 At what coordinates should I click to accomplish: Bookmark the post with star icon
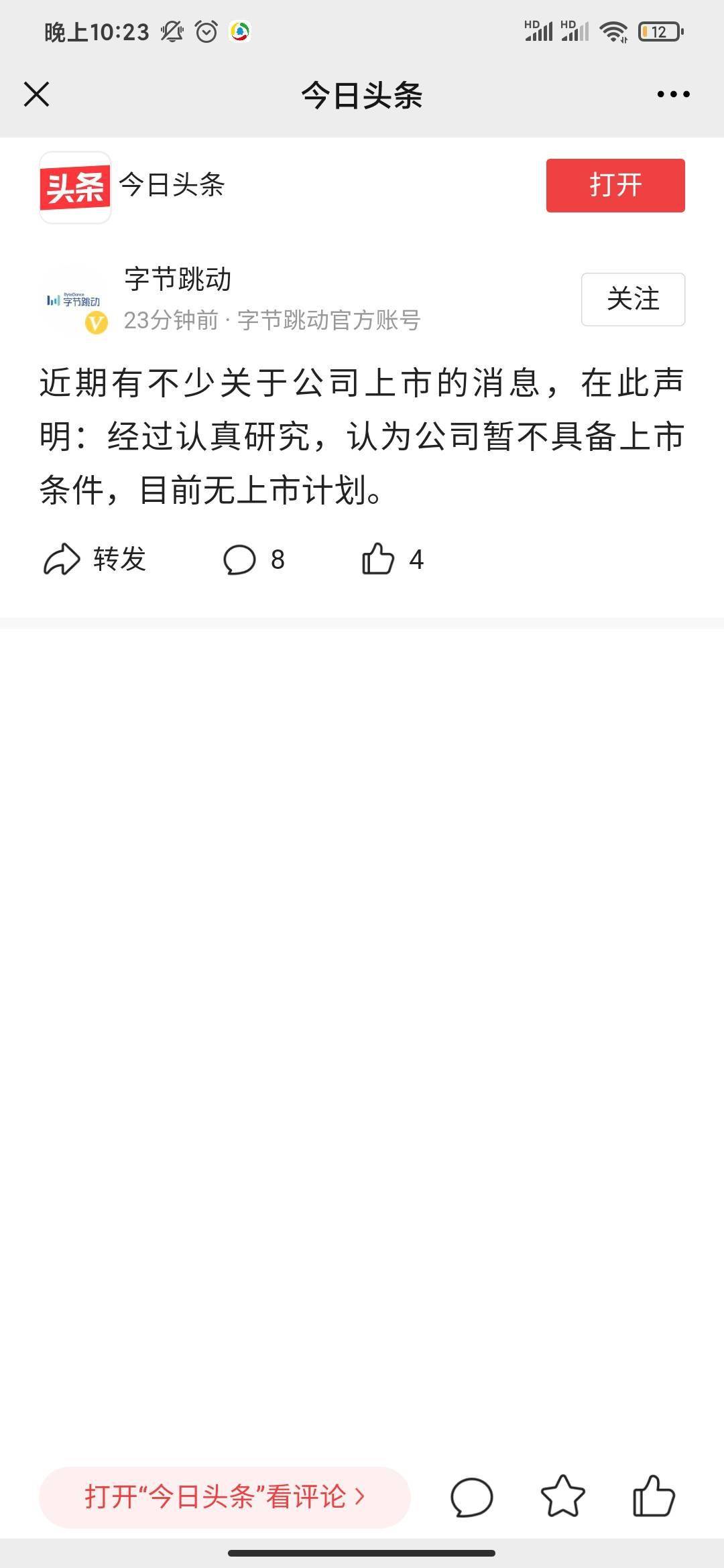click(562, 1497)
